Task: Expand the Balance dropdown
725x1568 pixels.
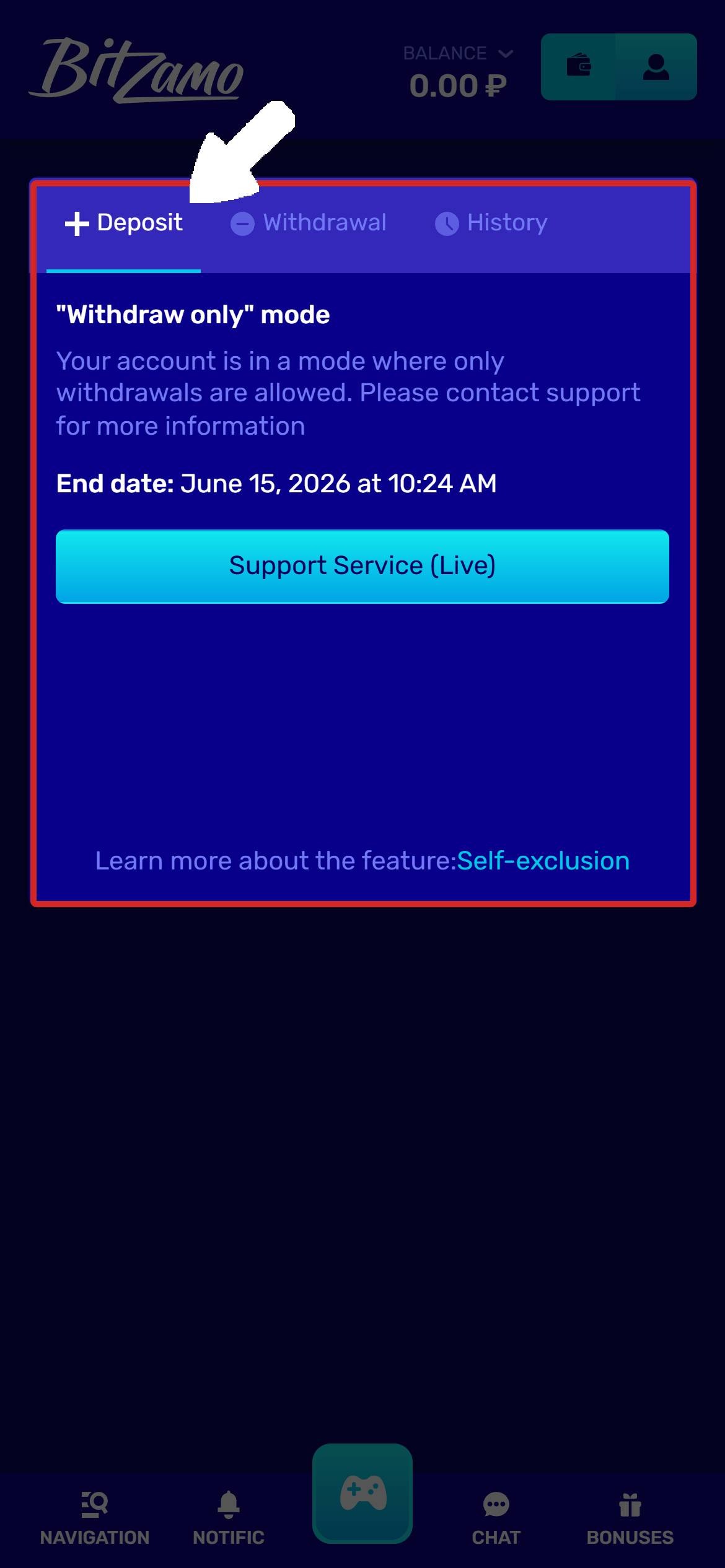Action: [459, 53]
